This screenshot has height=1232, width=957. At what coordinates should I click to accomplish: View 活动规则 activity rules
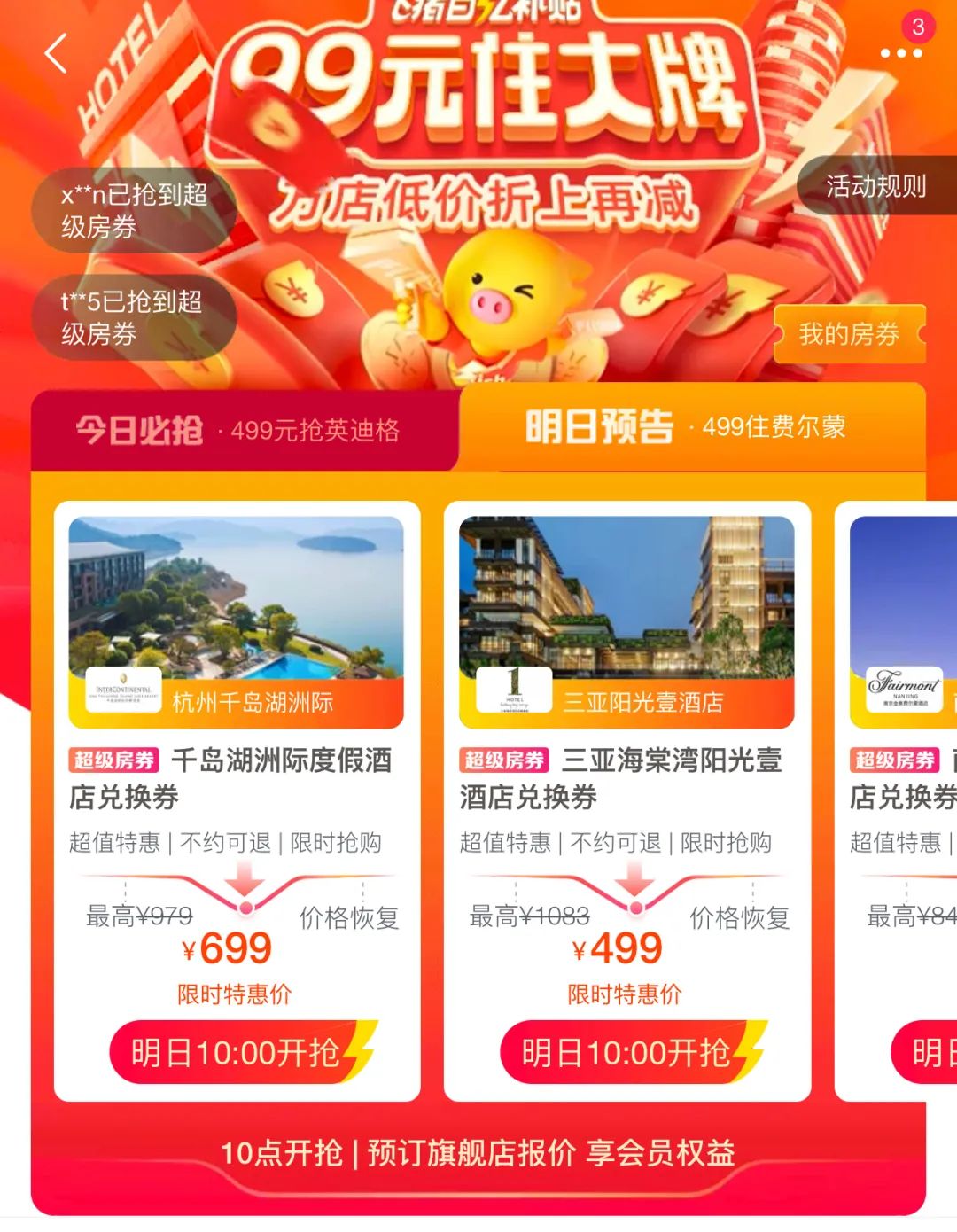pyautogui.click(x=875, y=186)
